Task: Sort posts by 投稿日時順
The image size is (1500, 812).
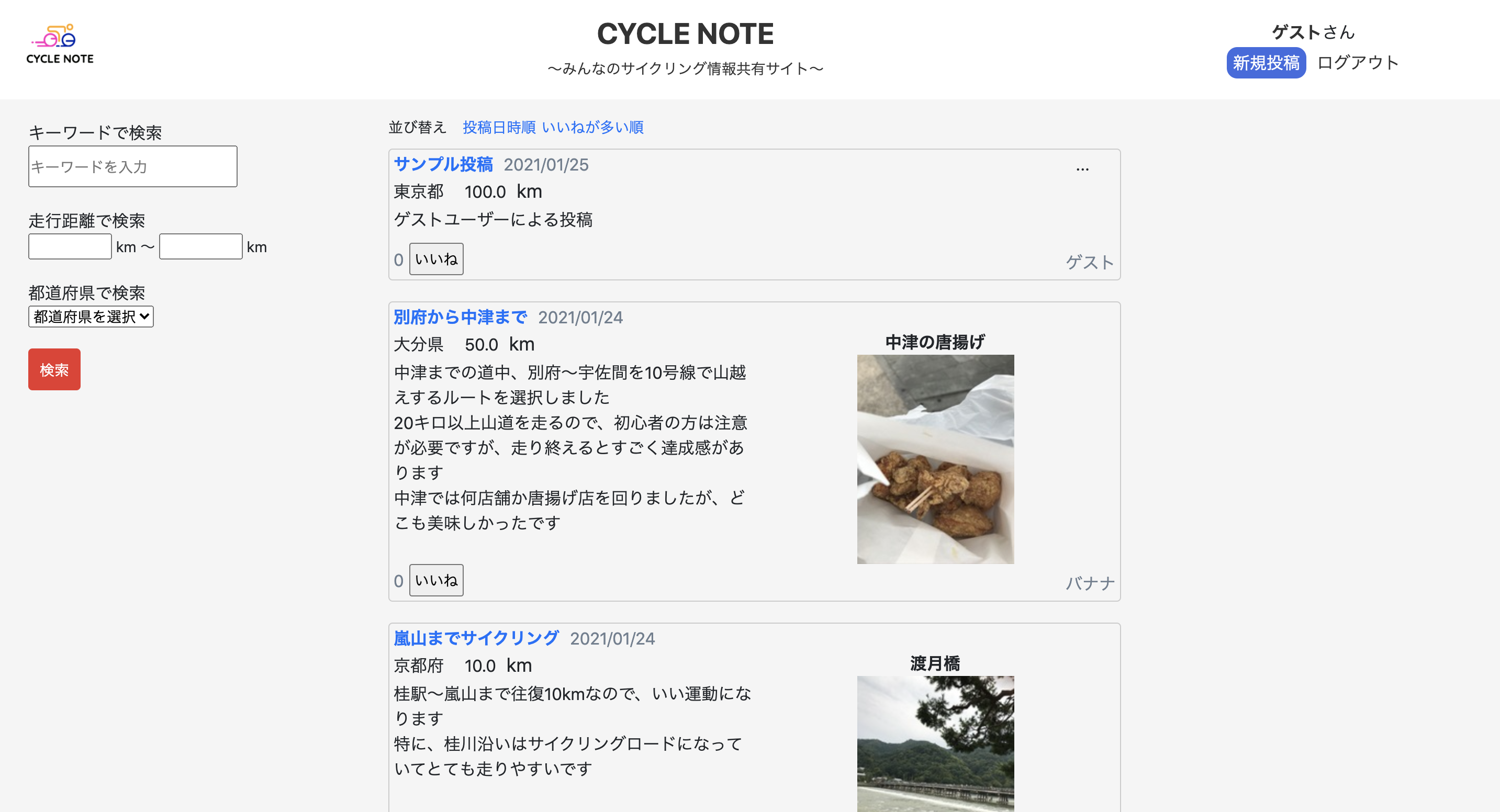Action: [498, 128]
